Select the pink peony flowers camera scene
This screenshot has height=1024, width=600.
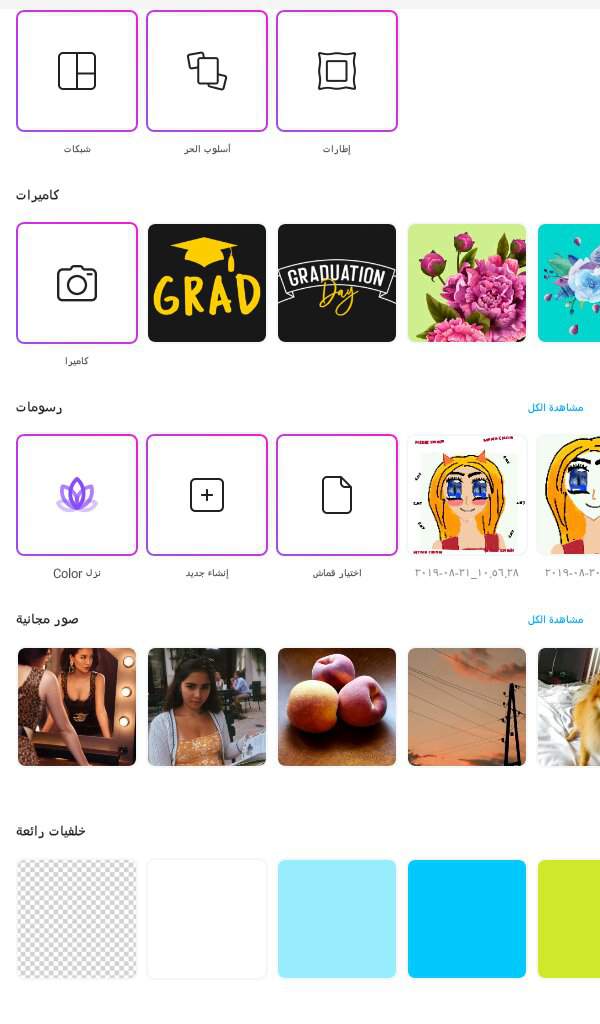(467, 283)
